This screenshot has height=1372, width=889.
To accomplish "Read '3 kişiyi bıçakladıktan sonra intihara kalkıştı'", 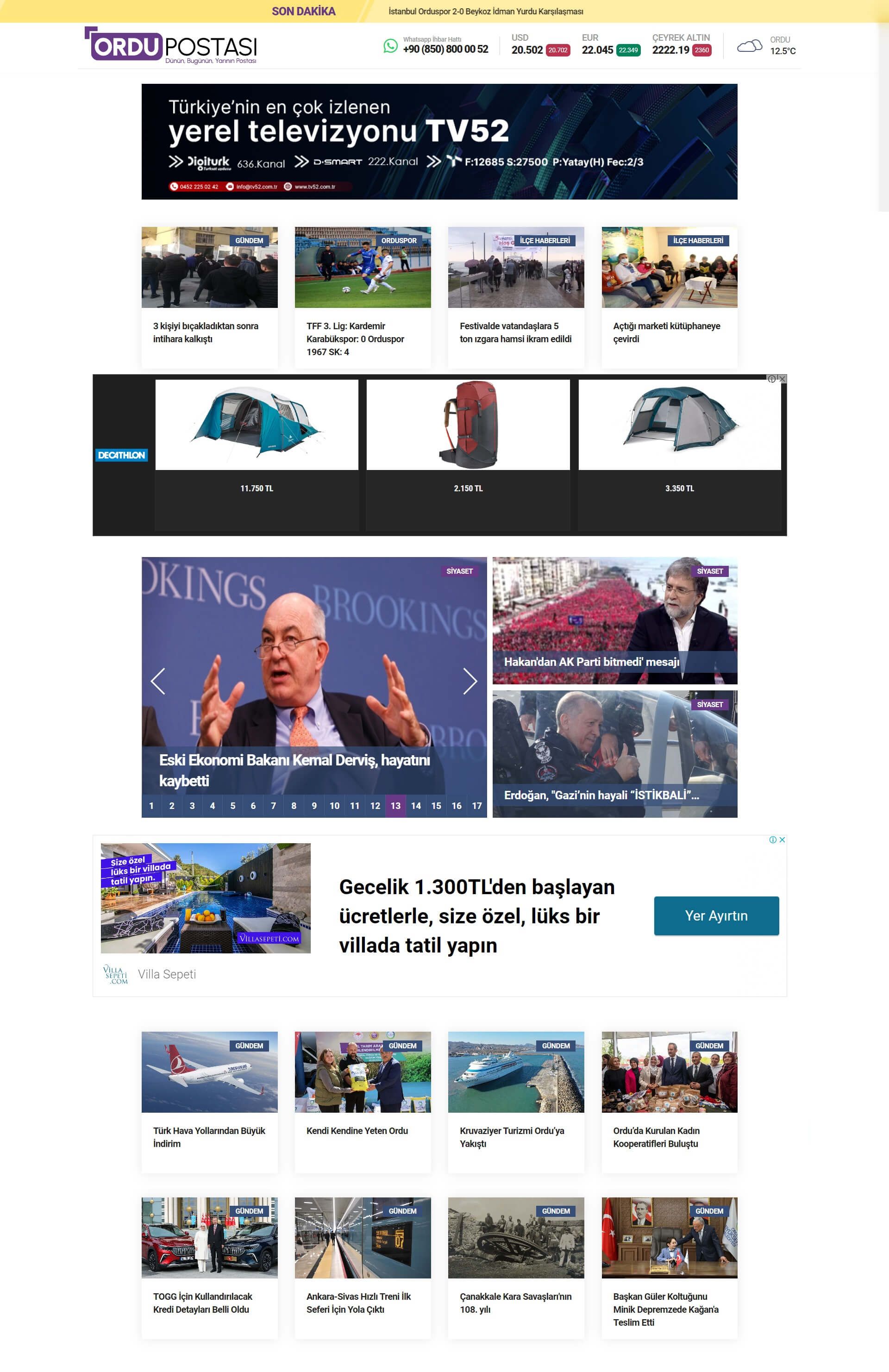I will (206, 332).
